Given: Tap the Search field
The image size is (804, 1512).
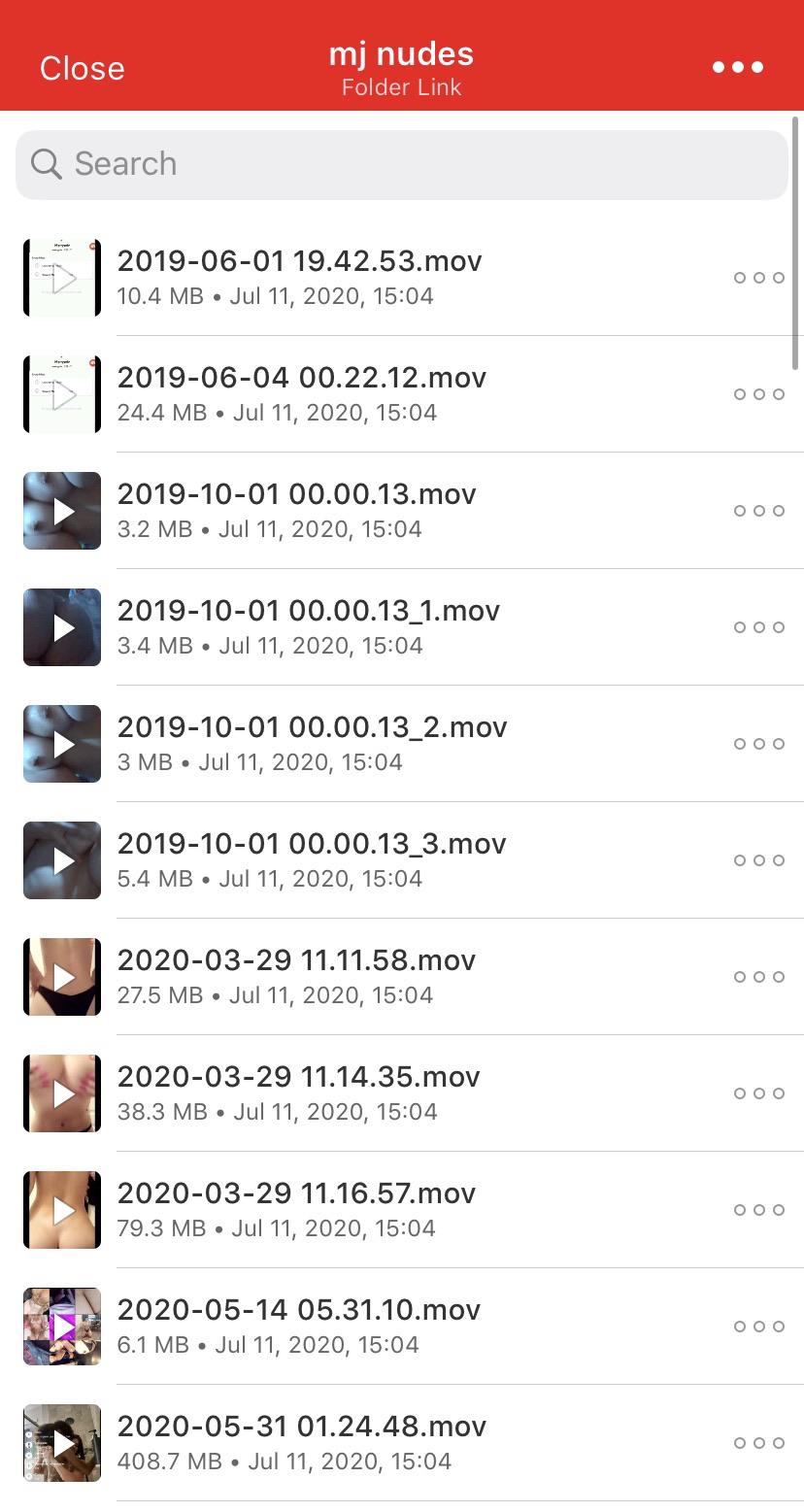Looking at the screenshot, I should (401, 164).
